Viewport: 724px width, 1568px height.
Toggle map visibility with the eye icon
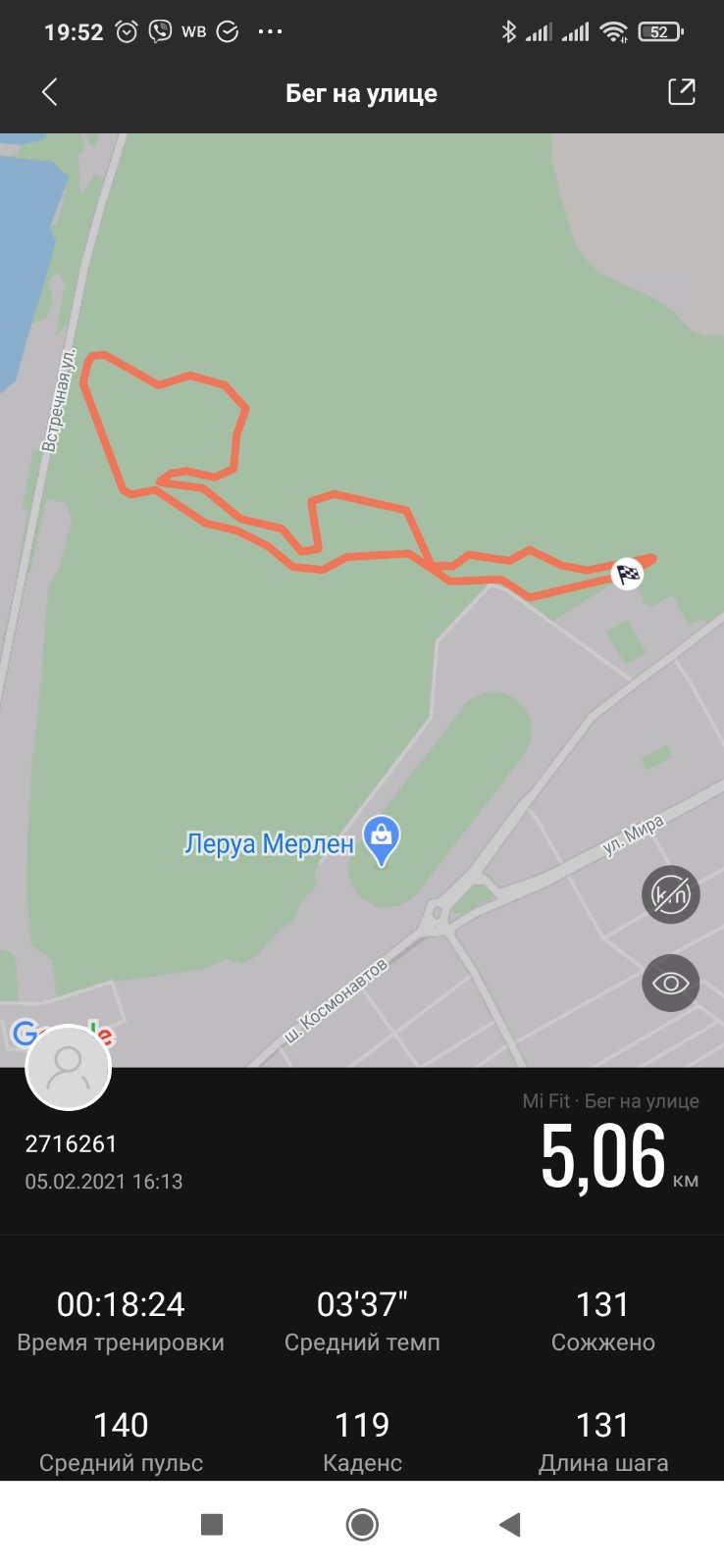[x=670, y=983]
